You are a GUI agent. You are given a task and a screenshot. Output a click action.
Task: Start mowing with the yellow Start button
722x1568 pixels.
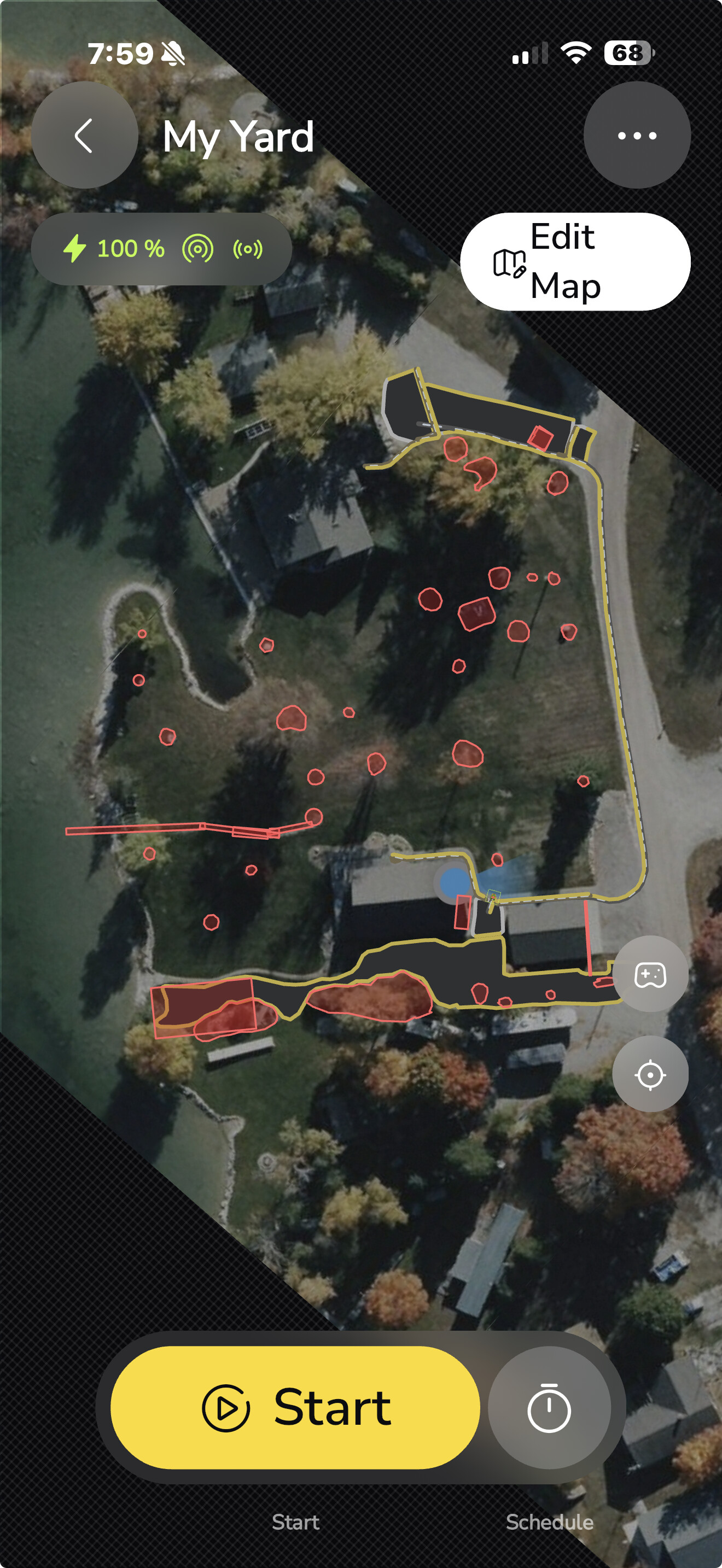pyautogui.click(x=295, y=1407)
